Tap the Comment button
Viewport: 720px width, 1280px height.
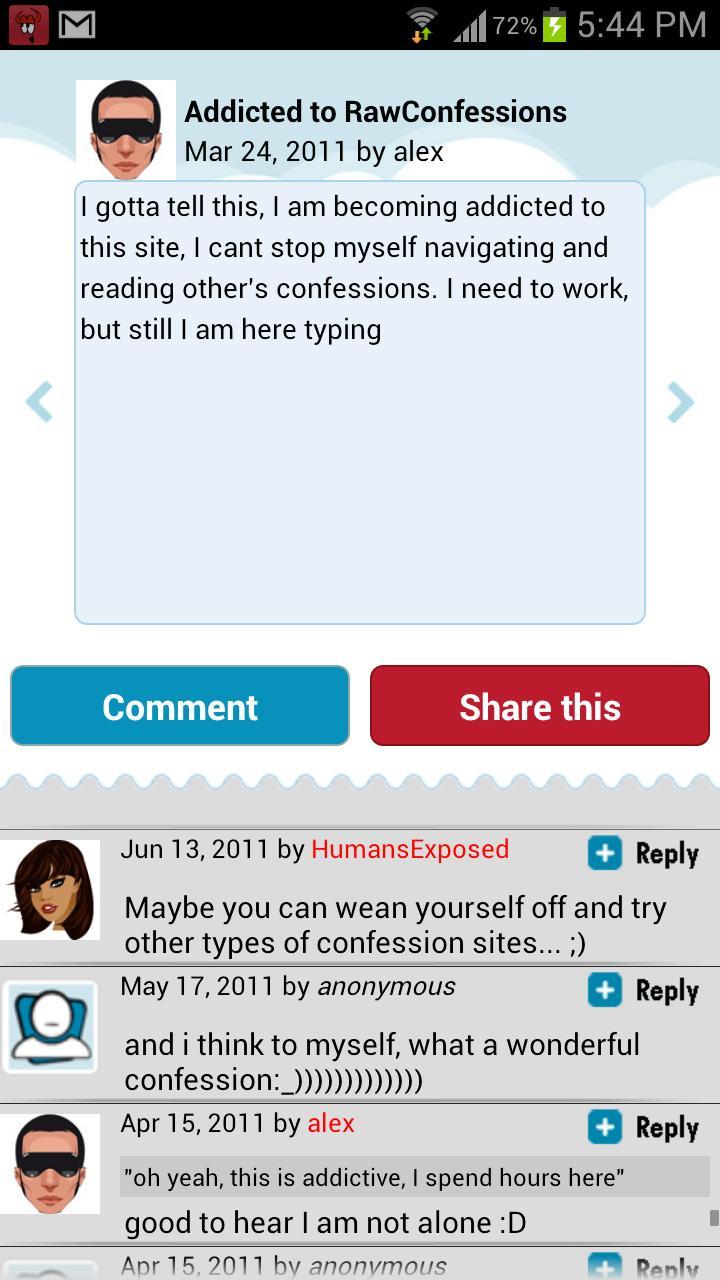pyautogui.click(x=180, y=706)
